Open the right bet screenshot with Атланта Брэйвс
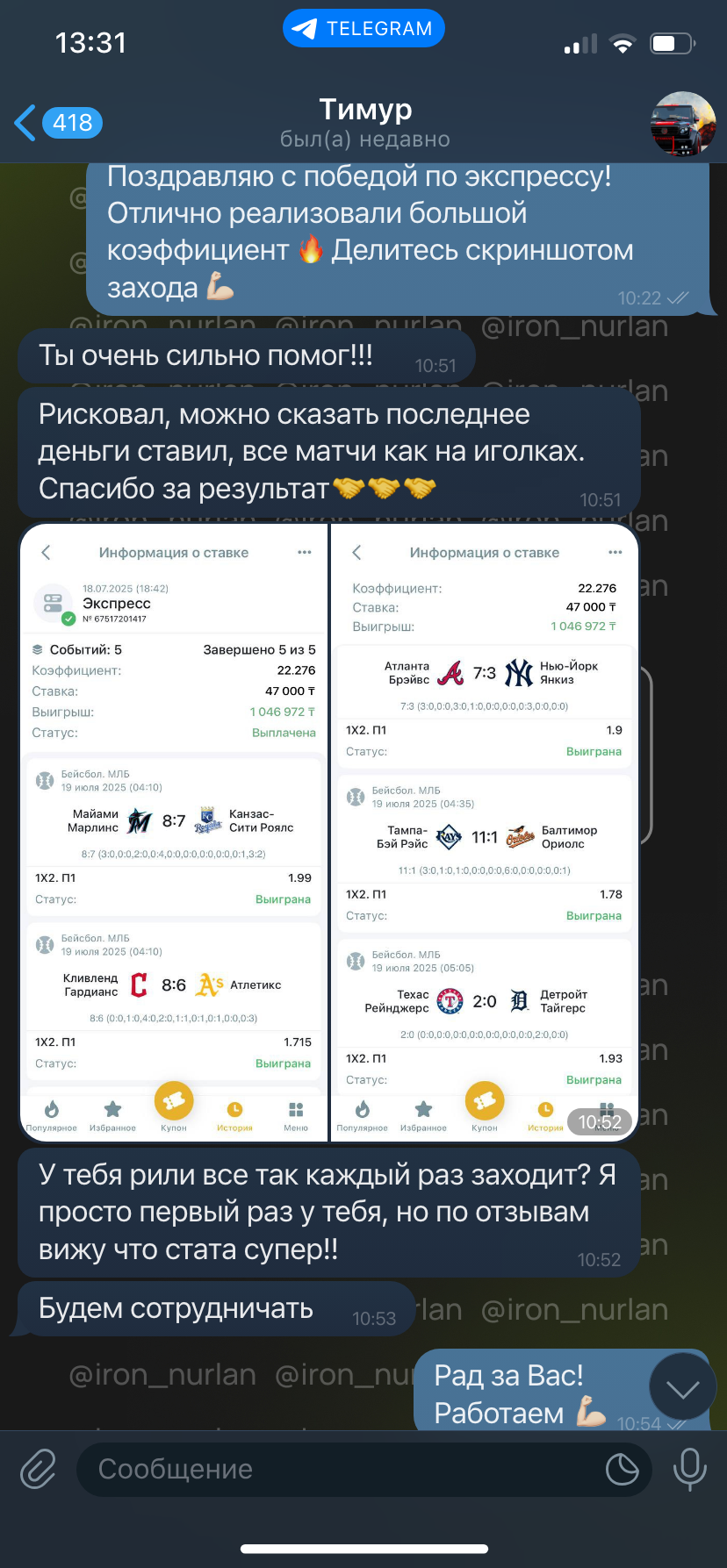 pos(485,832)
